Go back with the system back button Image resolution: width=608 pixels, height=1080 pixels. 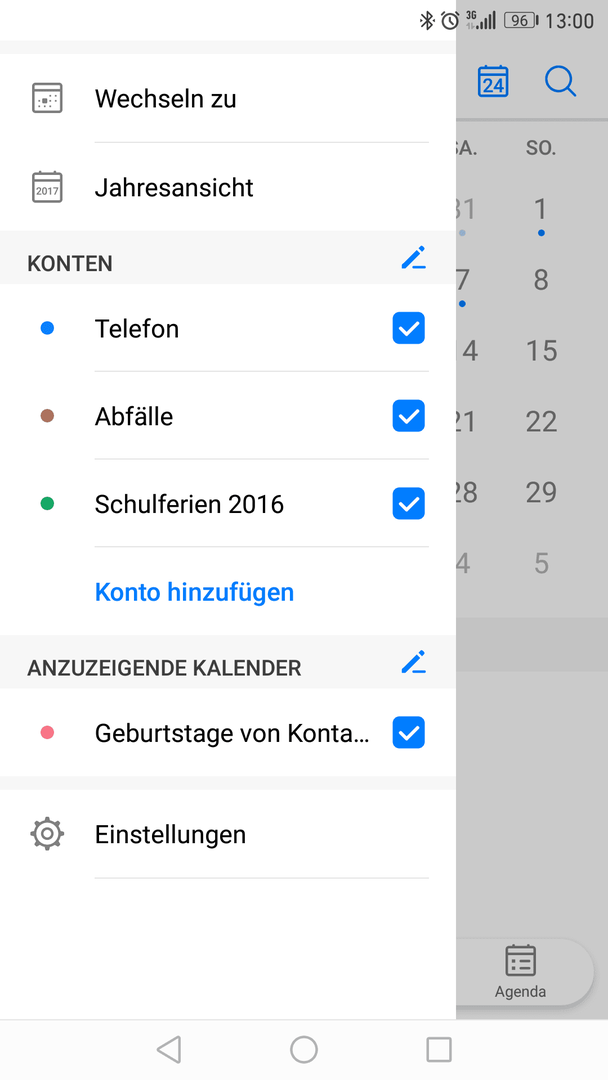(169, 1049)
